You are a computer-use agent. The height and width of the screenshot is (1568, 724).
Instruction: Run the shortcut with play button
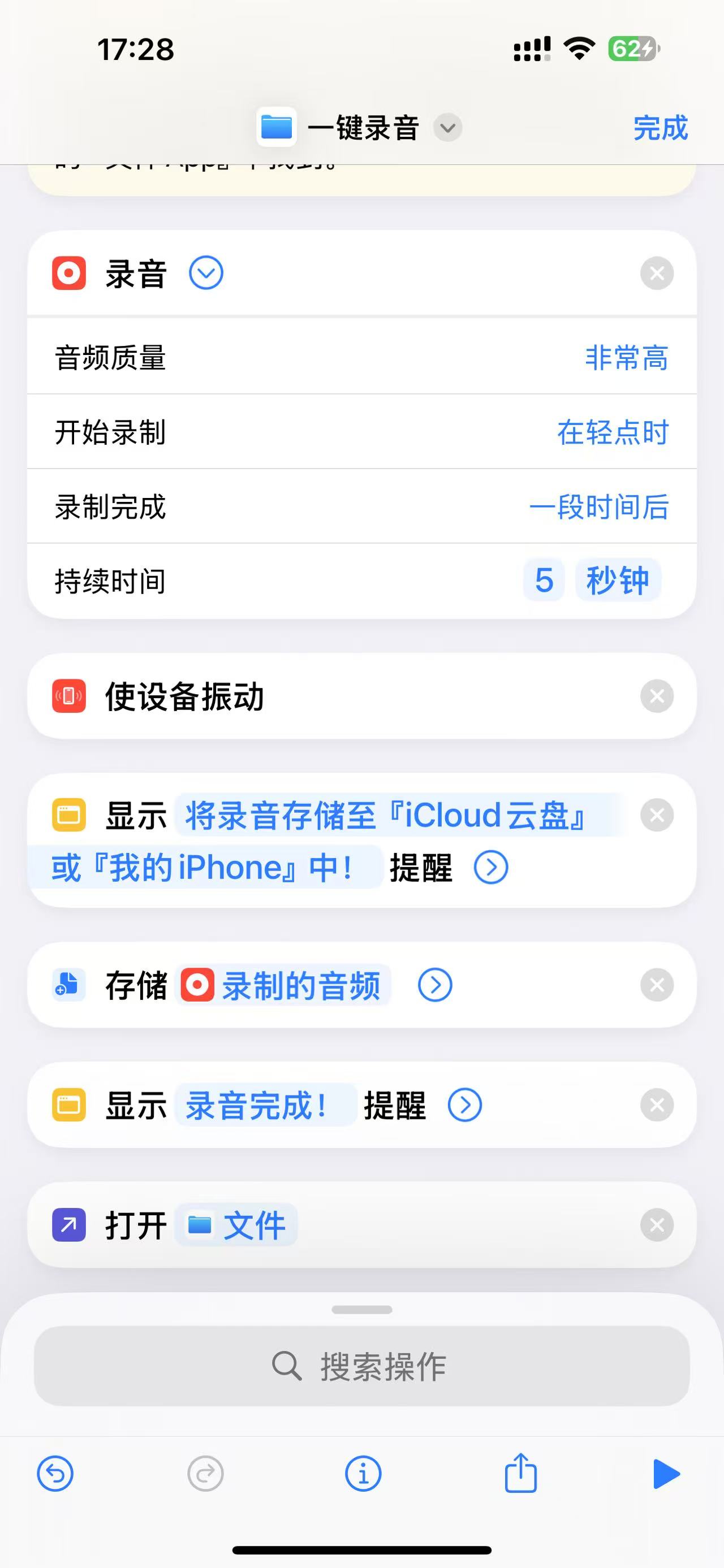coord(666,1474)
